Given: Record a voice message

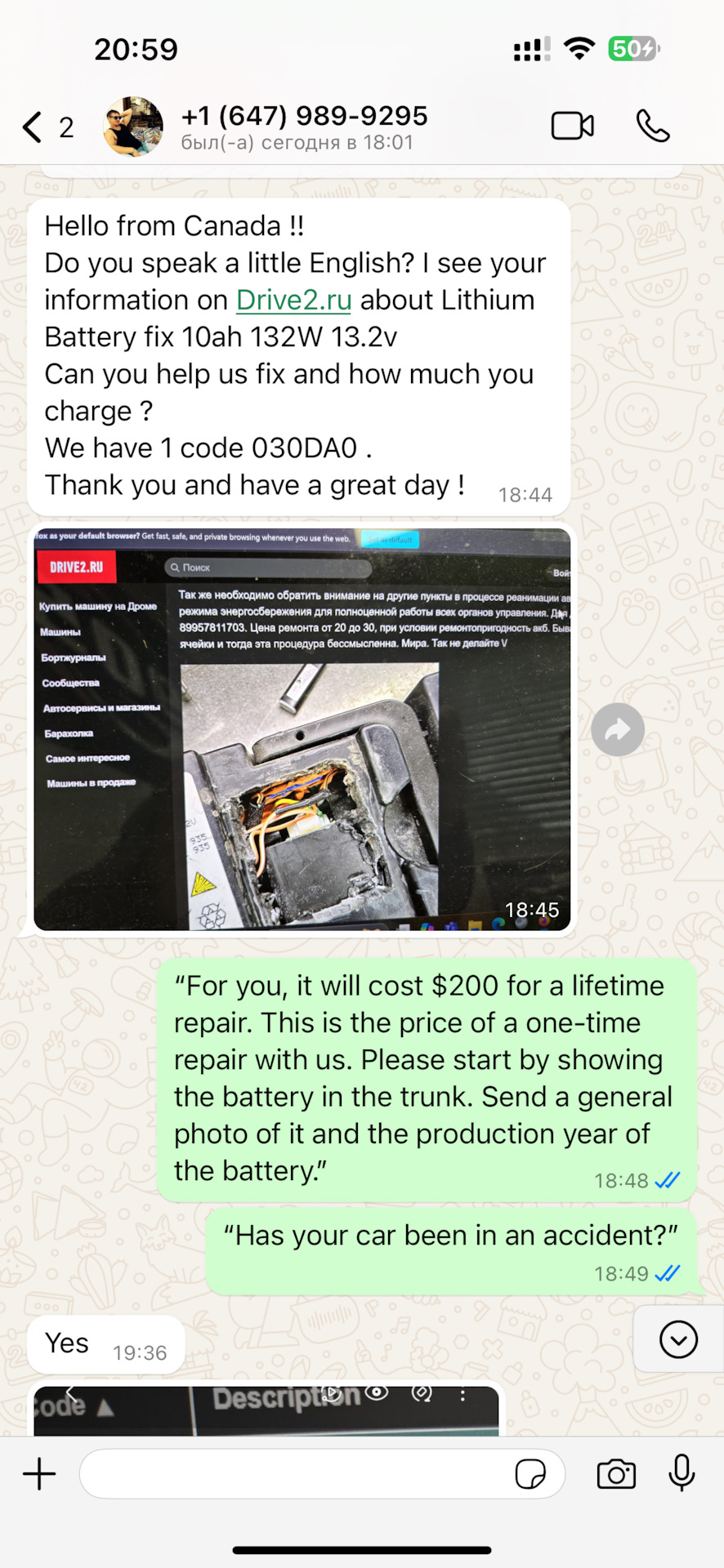Looking at the screenshot, I should pyautogui.click(x=682, y=1474).
